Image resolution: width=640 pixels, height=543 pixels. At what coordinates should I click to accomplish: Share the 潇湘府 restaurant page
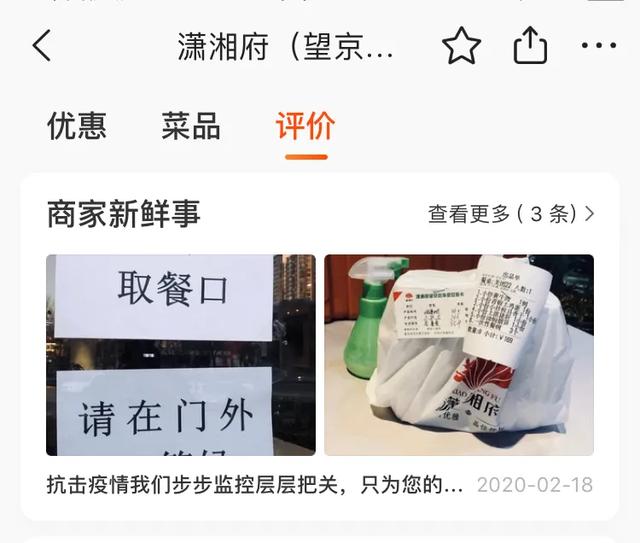(530, 46)
